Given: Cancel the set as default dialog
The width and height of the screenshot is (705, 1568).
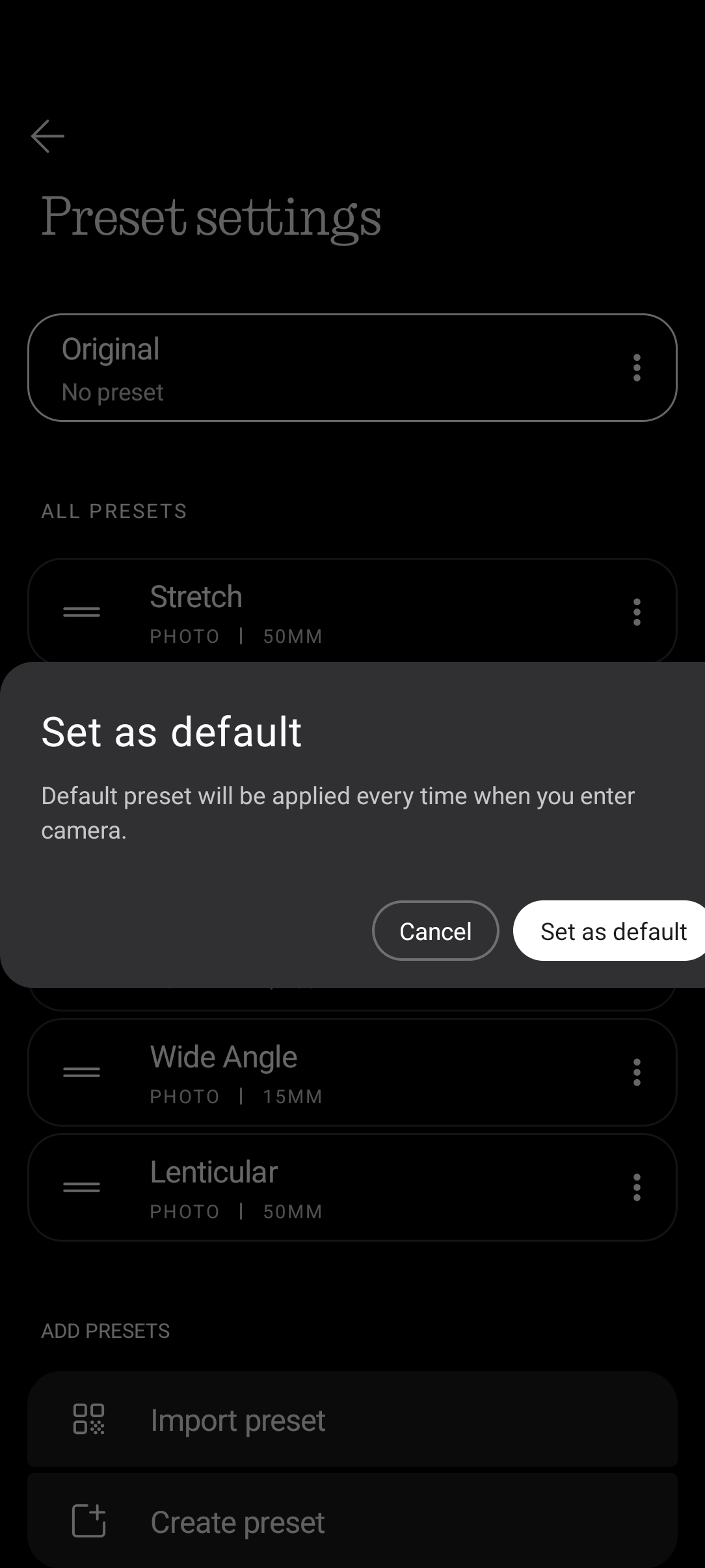Looking at the screenshot, I should (435, 931).
